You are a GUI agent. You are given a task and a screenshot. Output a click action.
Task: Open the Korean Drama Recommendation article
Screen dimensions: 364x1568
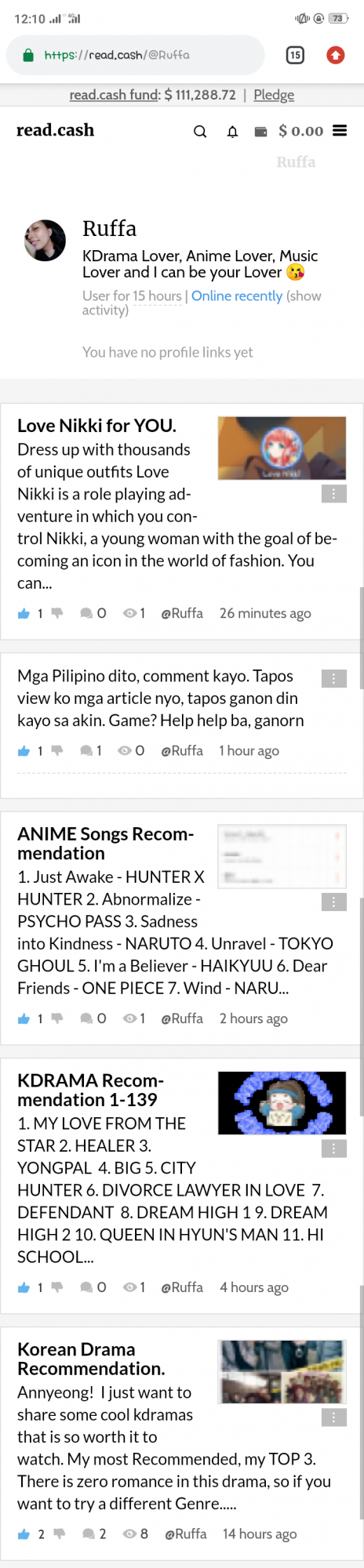click(x=91, y=1359)
